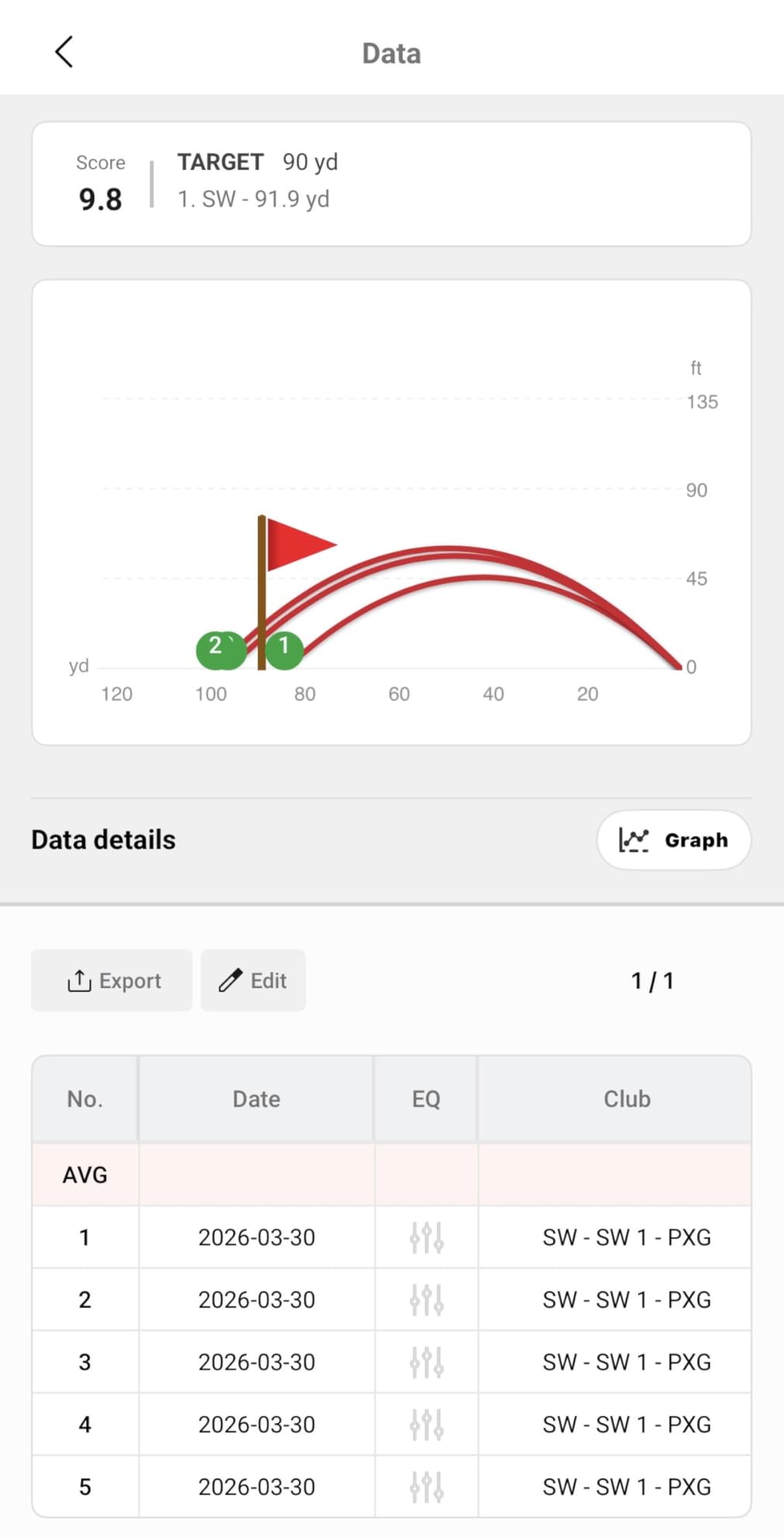Click the Date column header
Viewport: 784px width, 1537px height.
pos(256,1098)
